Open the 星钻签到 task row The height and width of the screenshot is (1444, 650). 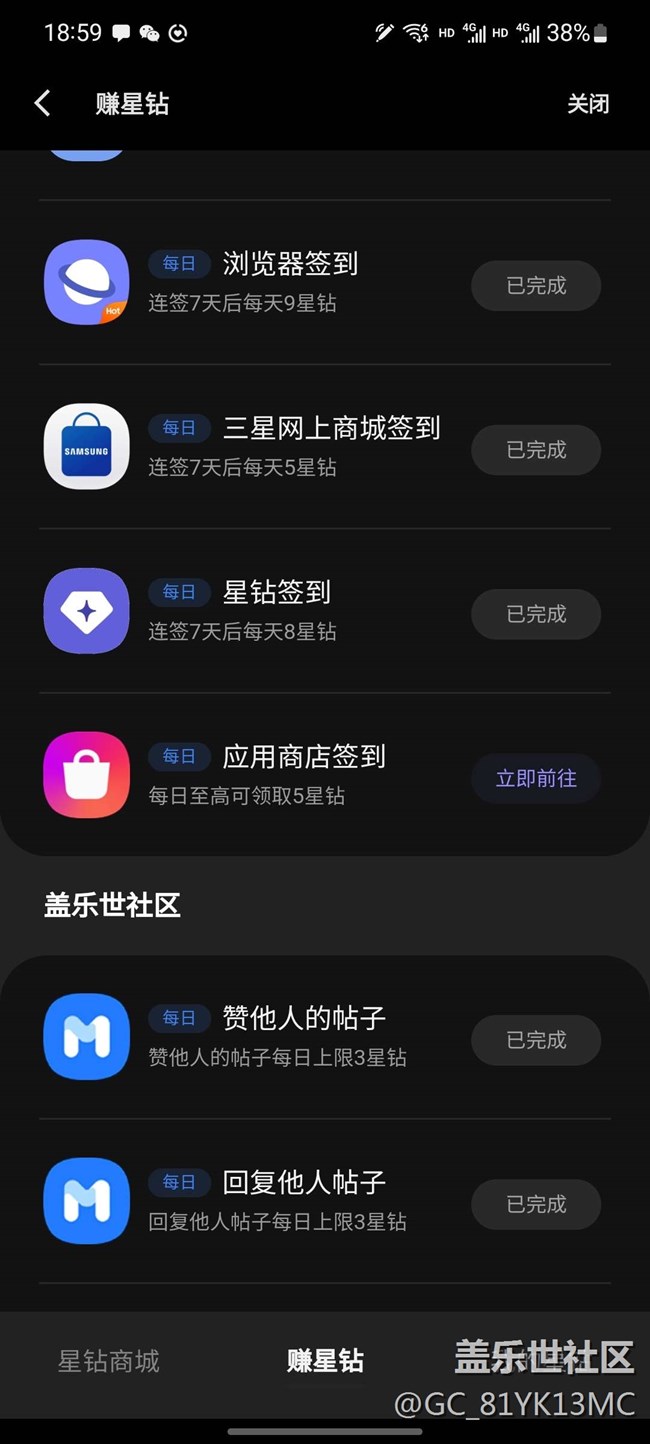(325, 612)
